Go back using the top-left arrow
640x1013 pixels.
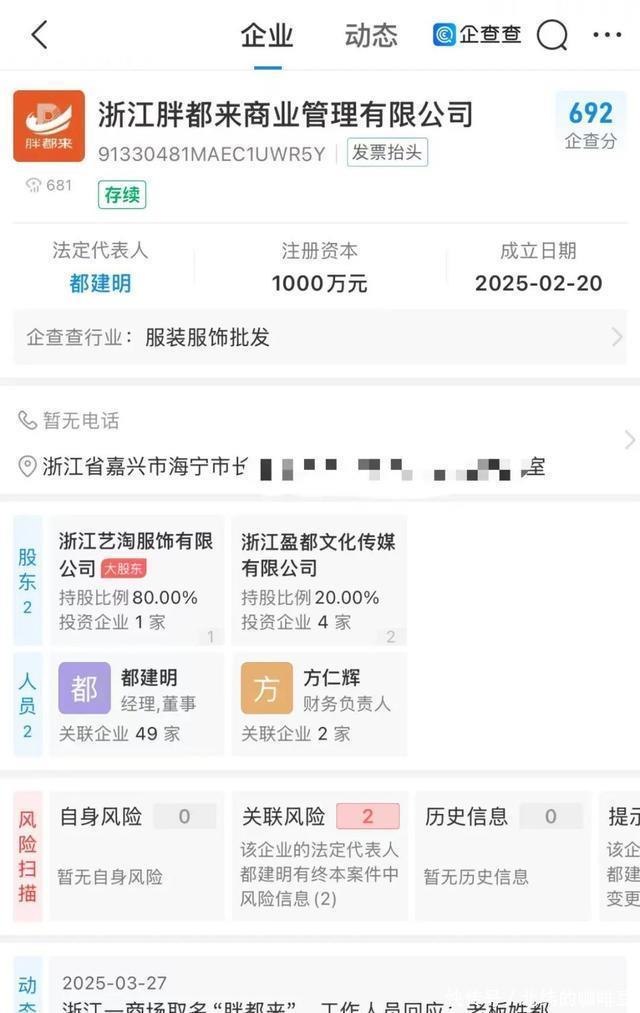[39, 35]
